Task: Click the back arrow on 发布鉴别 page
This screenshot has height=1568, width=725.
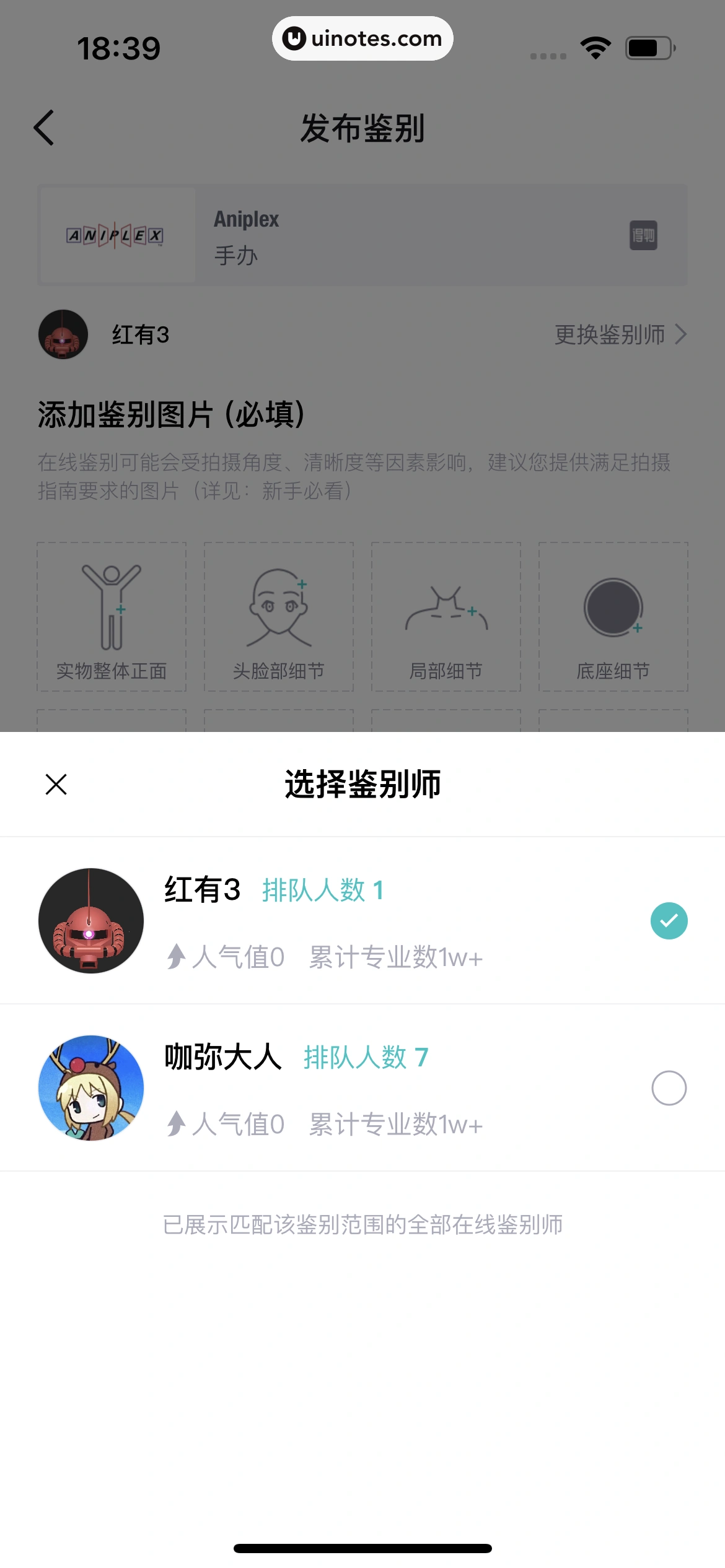Action: 43,128
